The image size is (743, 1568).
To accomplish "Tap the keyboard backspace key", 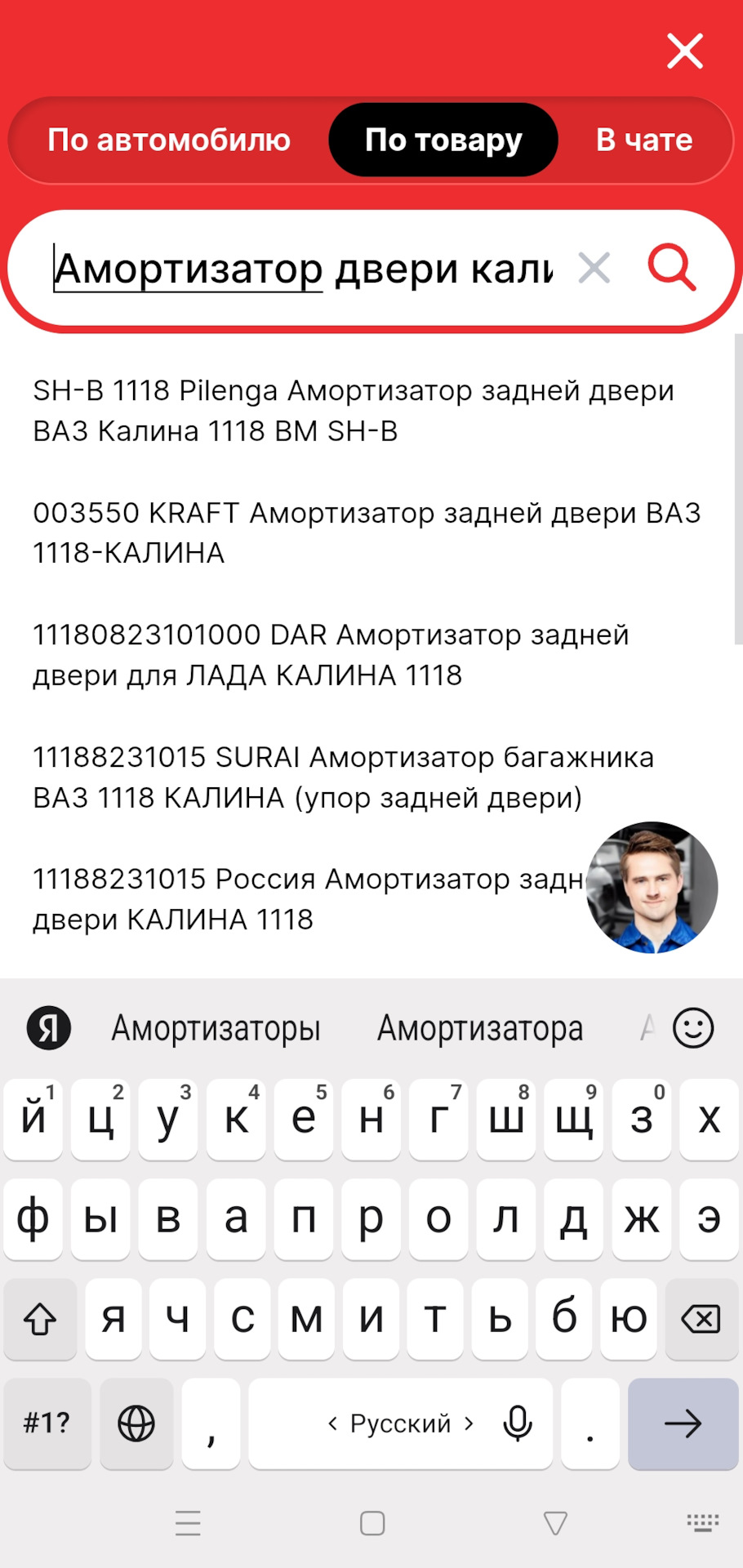I will [x=701, y=1318].
